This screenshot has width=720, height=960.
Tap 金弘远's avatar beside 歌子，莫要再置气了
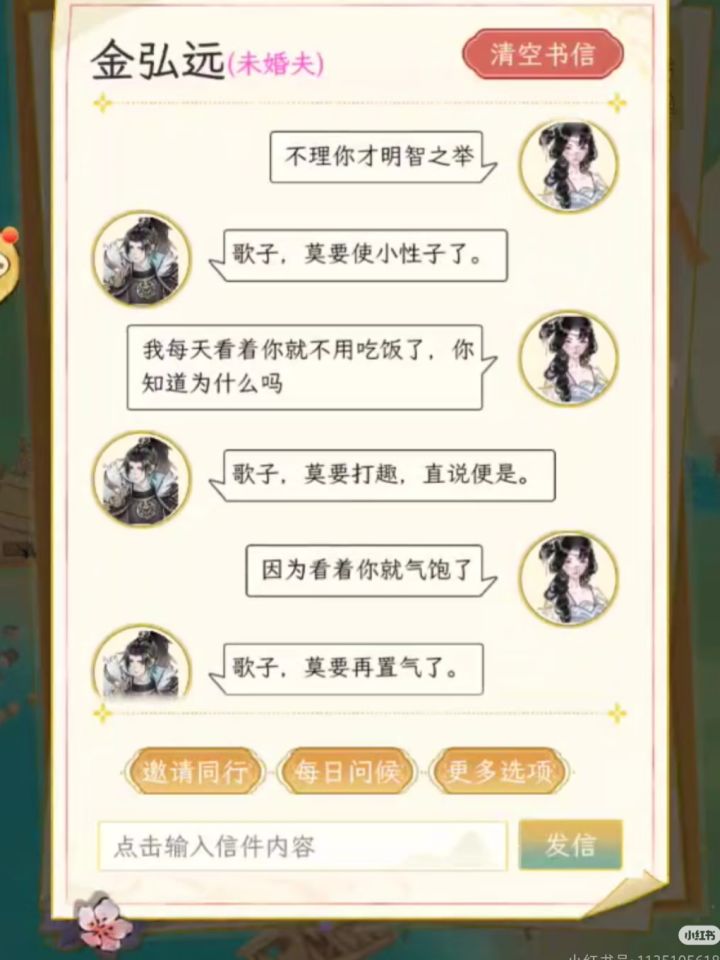(141, 668)
